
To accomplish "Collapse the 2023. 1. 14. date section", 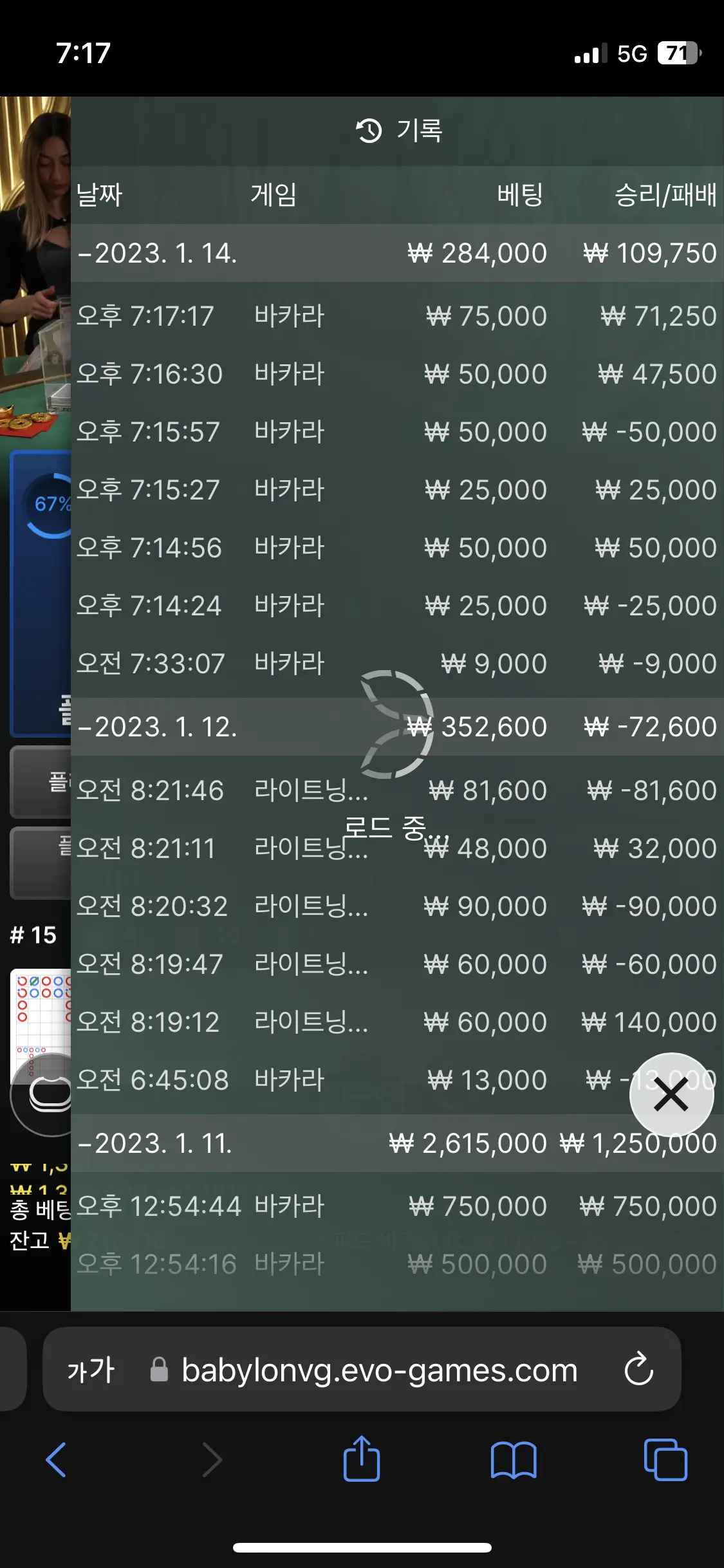I will click(x=397, y=253).
